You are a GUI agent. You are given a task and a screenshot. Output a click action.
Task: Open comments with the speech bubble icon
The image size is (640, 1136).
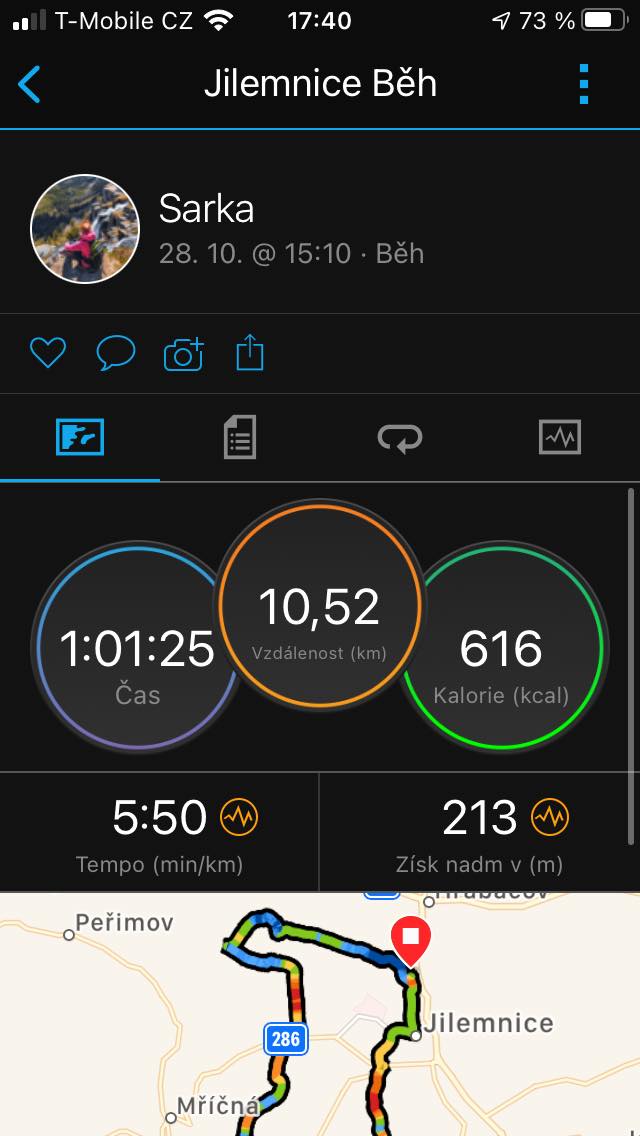115,353
